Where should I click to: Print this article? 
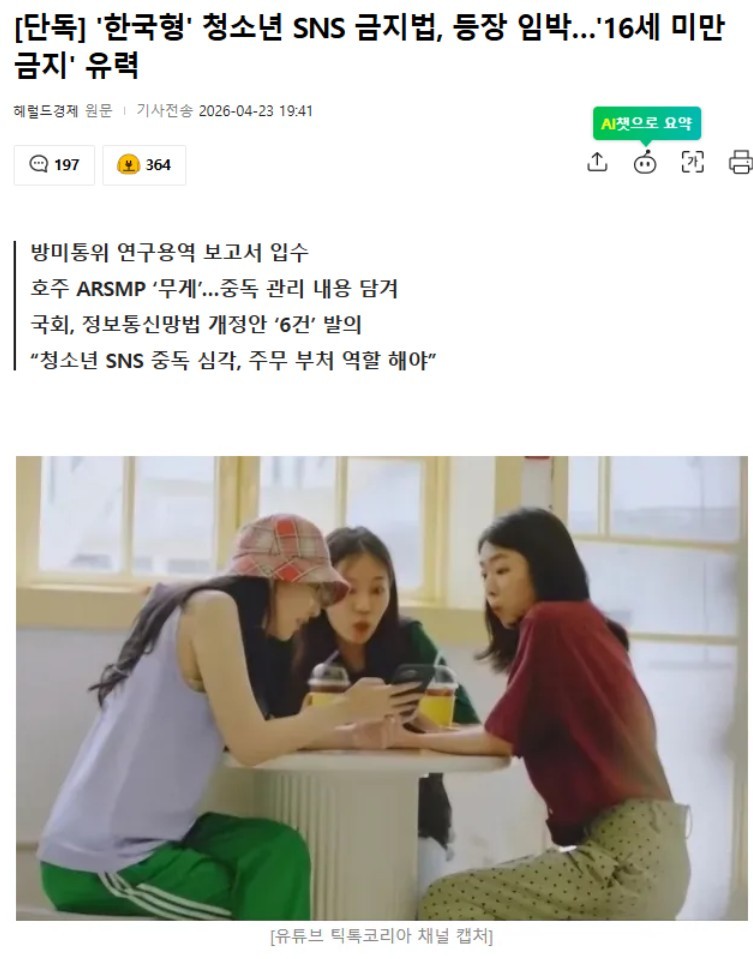click(x=740, y=162)
